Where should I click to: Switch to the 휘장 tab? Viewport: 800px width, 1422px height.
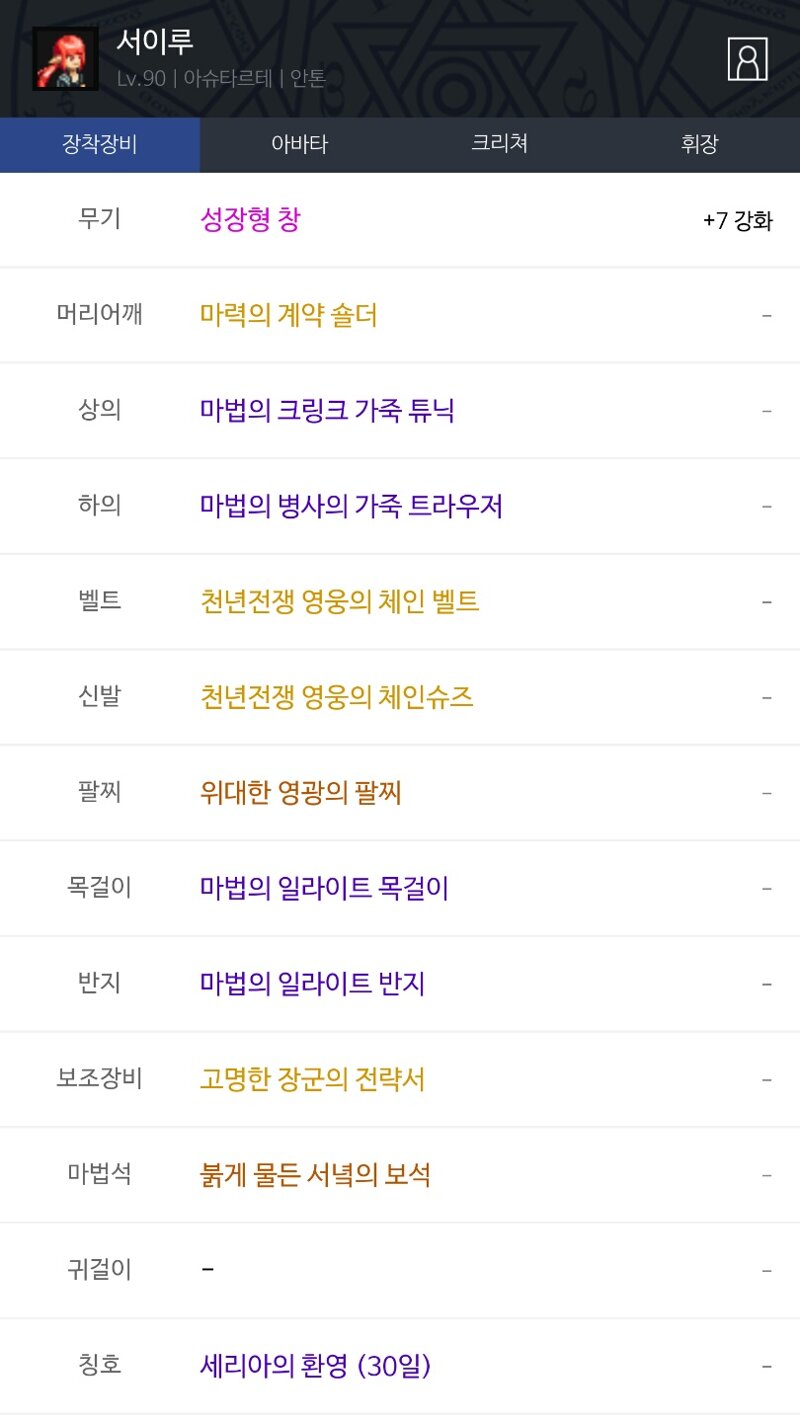pos(700,145)
